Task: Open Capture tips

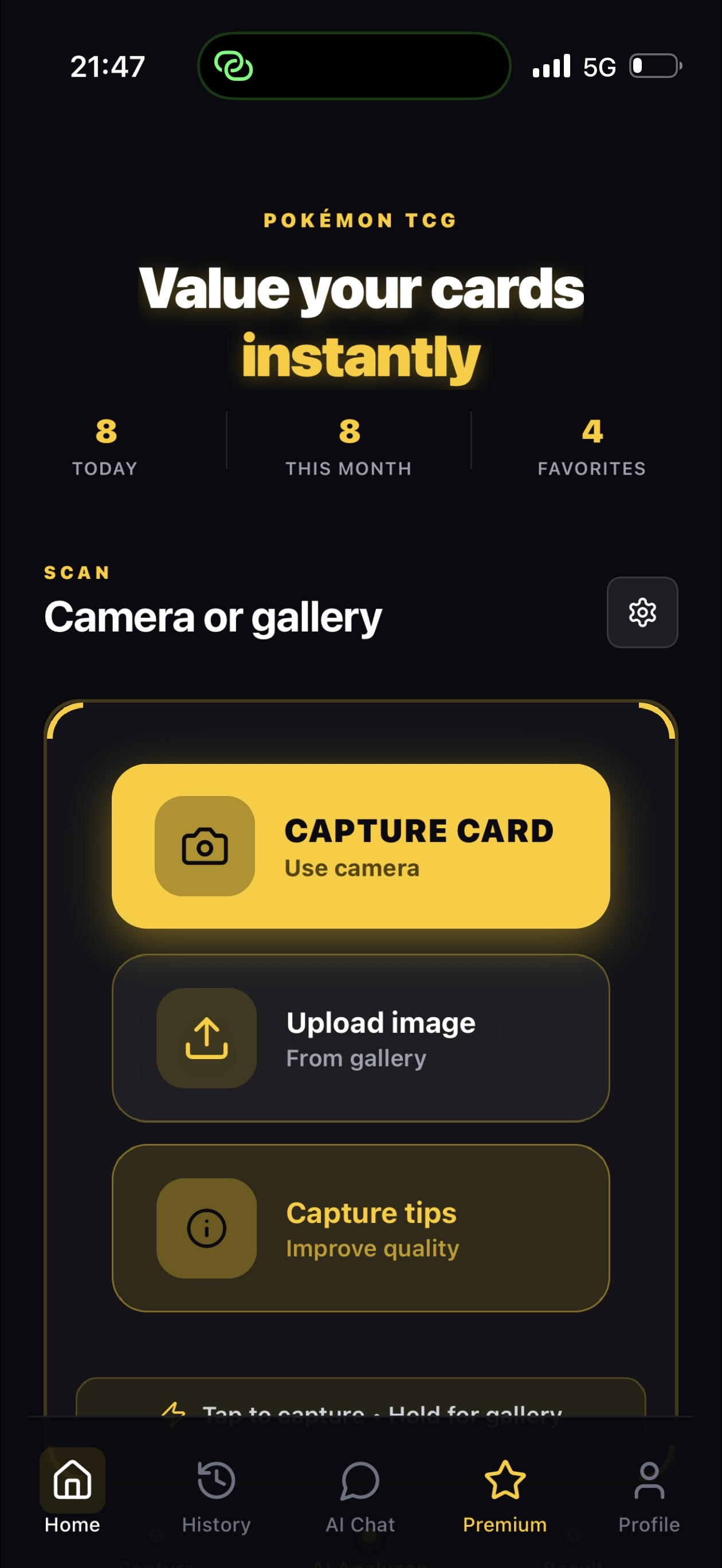Action: [x=360, y=1228]
